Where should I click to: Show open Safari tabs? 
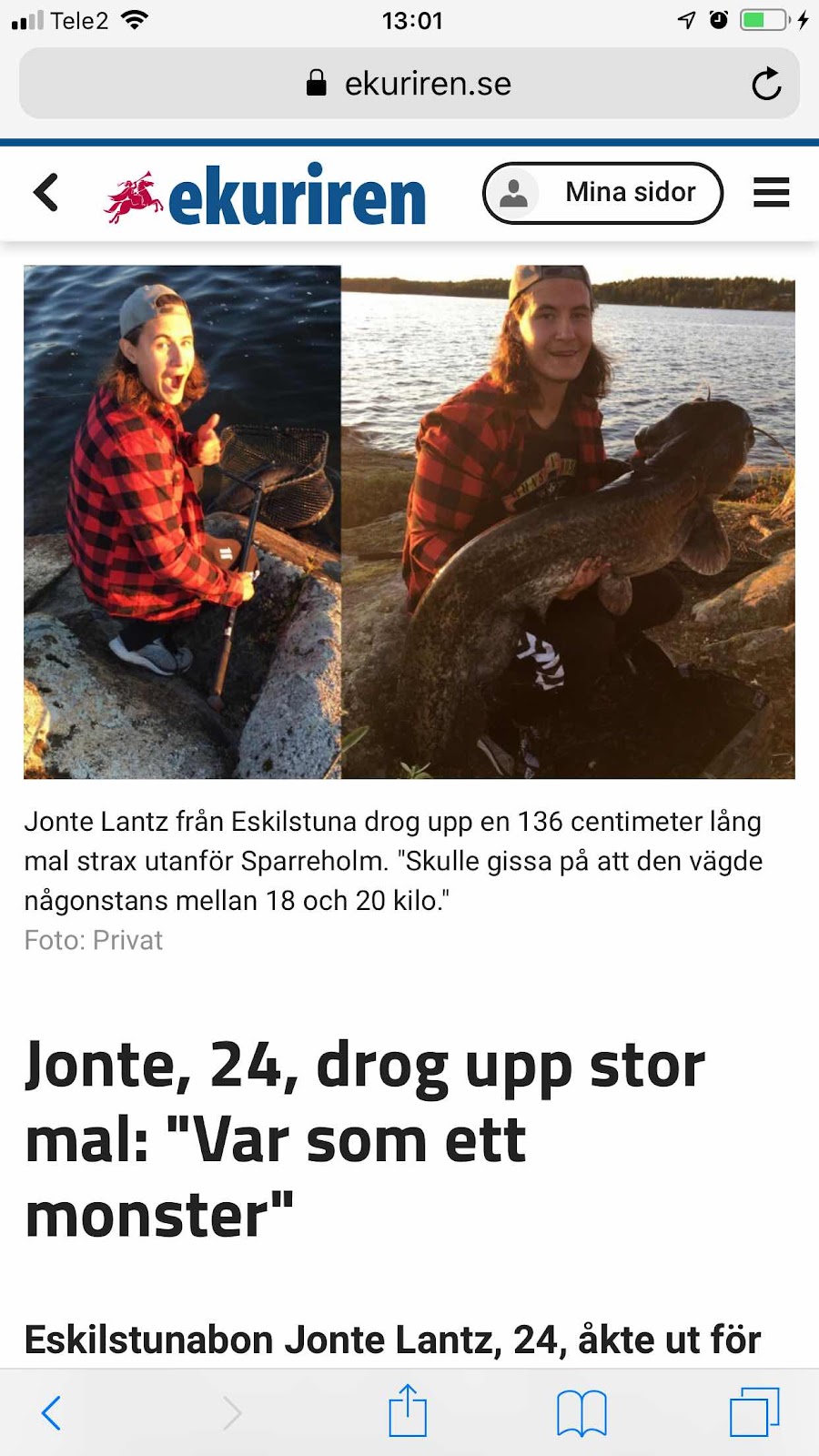pyautogui.click(x=754, y=1412)
